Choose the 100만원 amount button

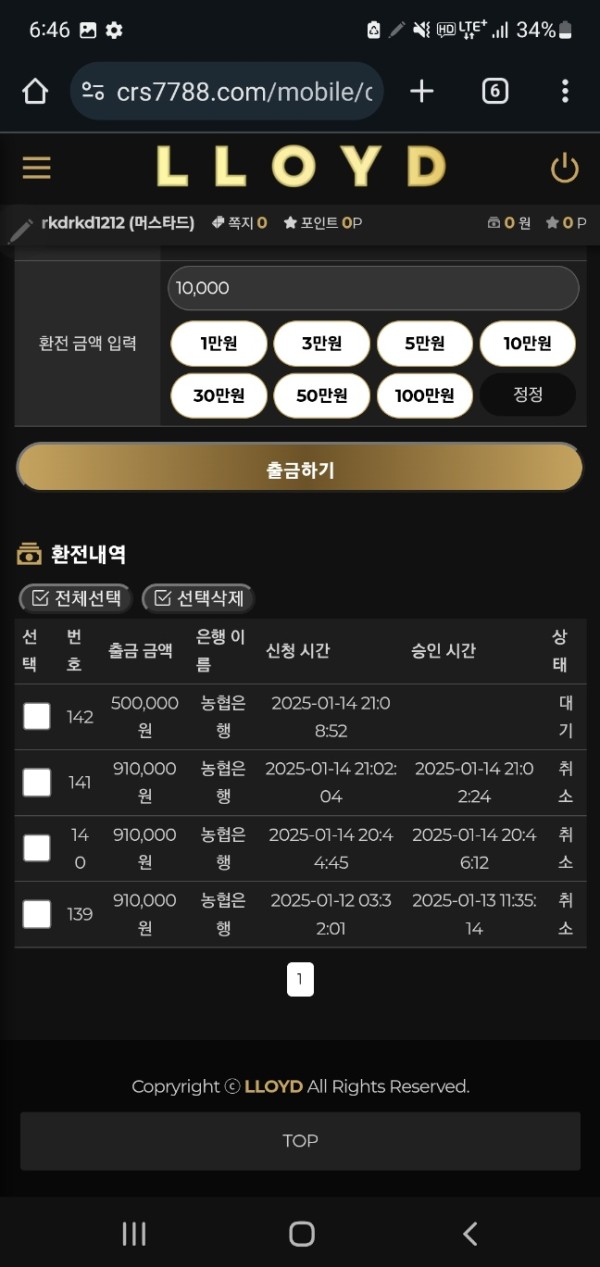point(425,395)
